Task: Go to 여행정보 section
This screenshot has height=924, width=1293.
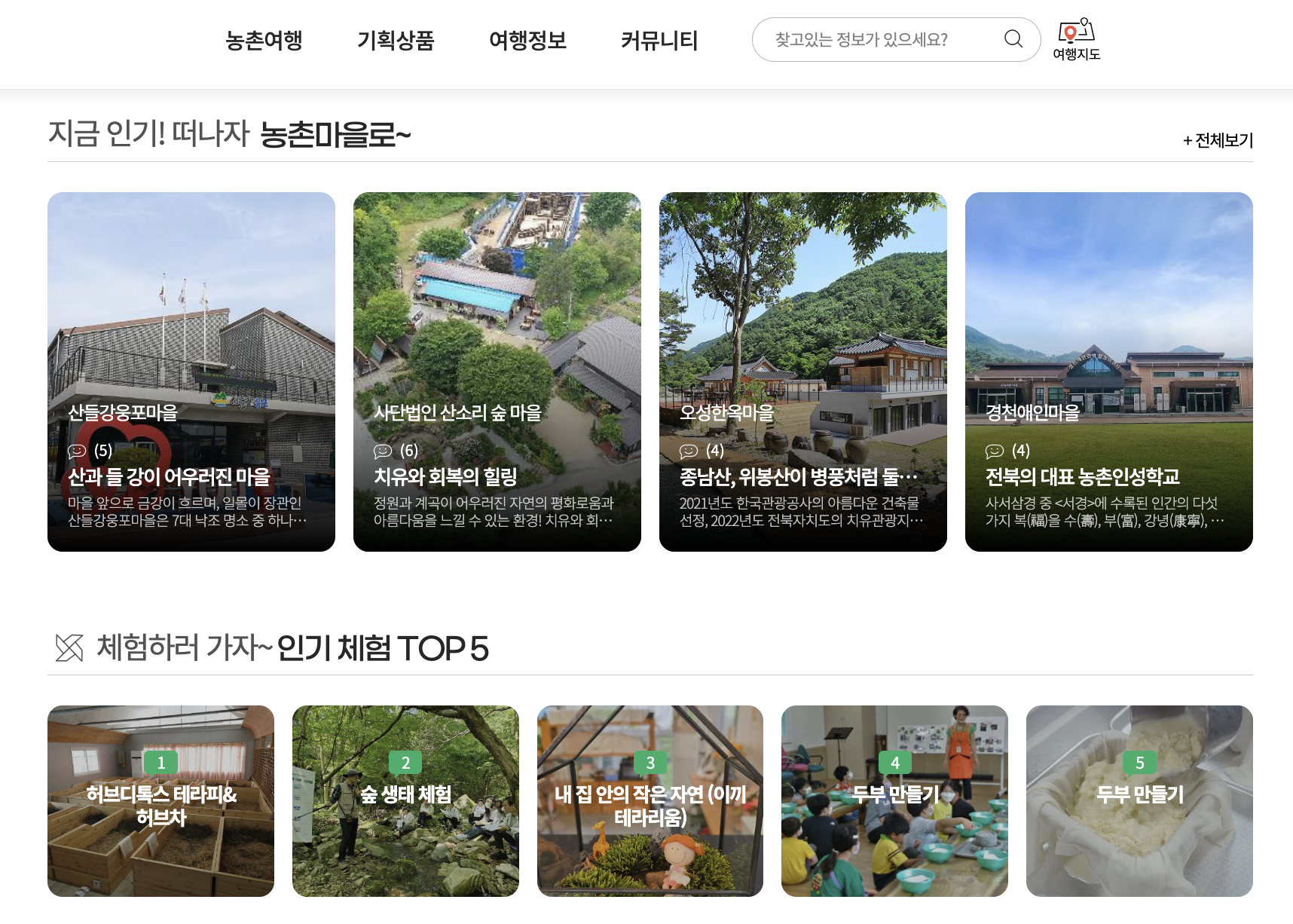Action: click(527, 40)
